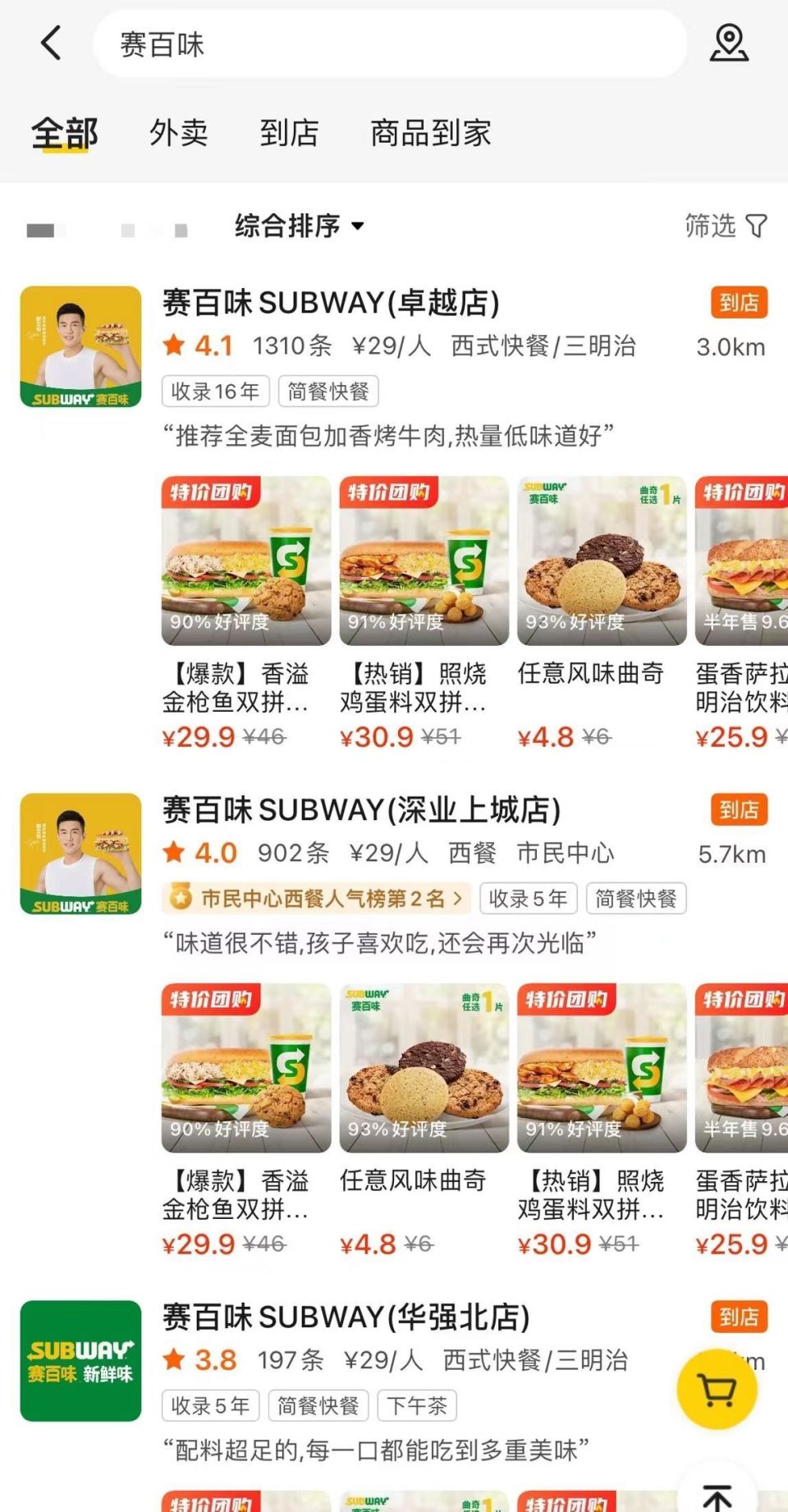Open 赛百味 SUBWAY(深业上城店) store page
Screen dimensions: 788x1512
361,810
